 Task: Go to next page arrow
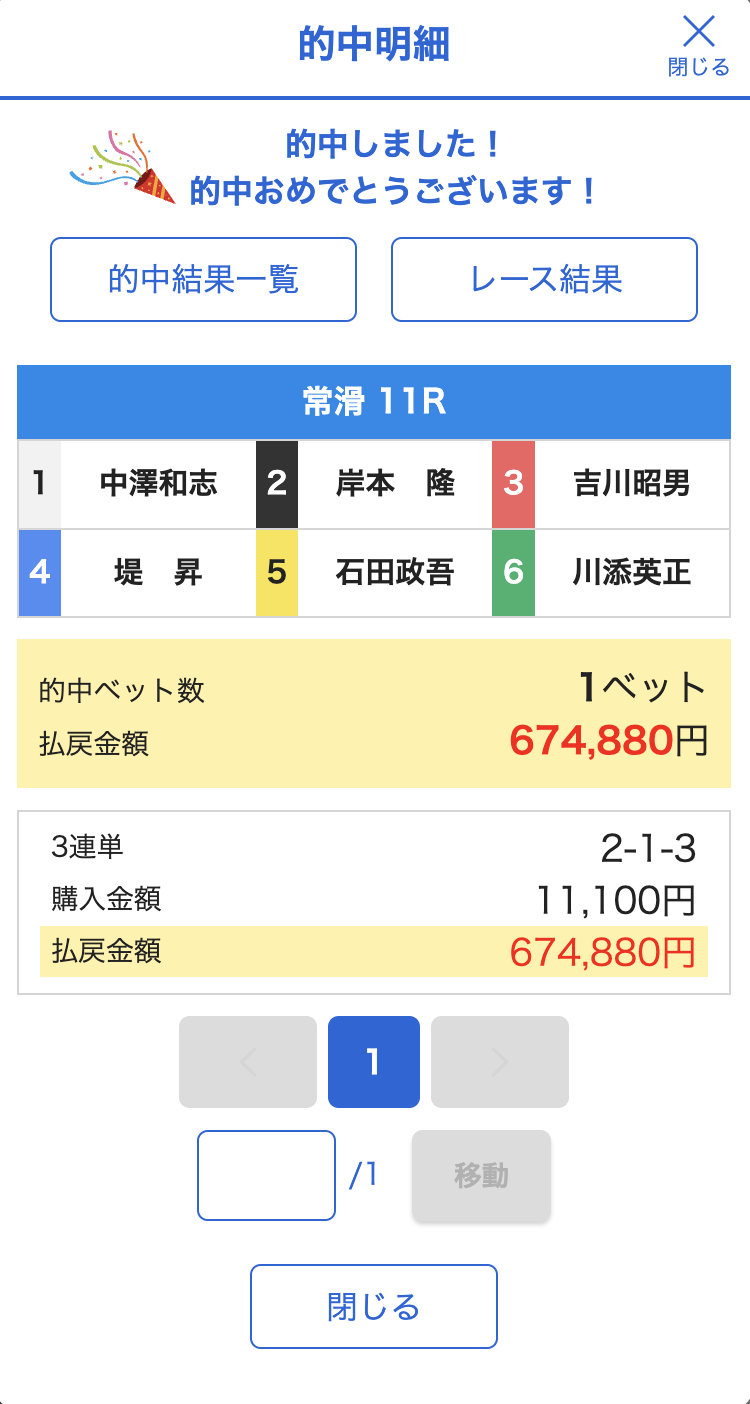pyautogui.click(x=500, y=1062)
